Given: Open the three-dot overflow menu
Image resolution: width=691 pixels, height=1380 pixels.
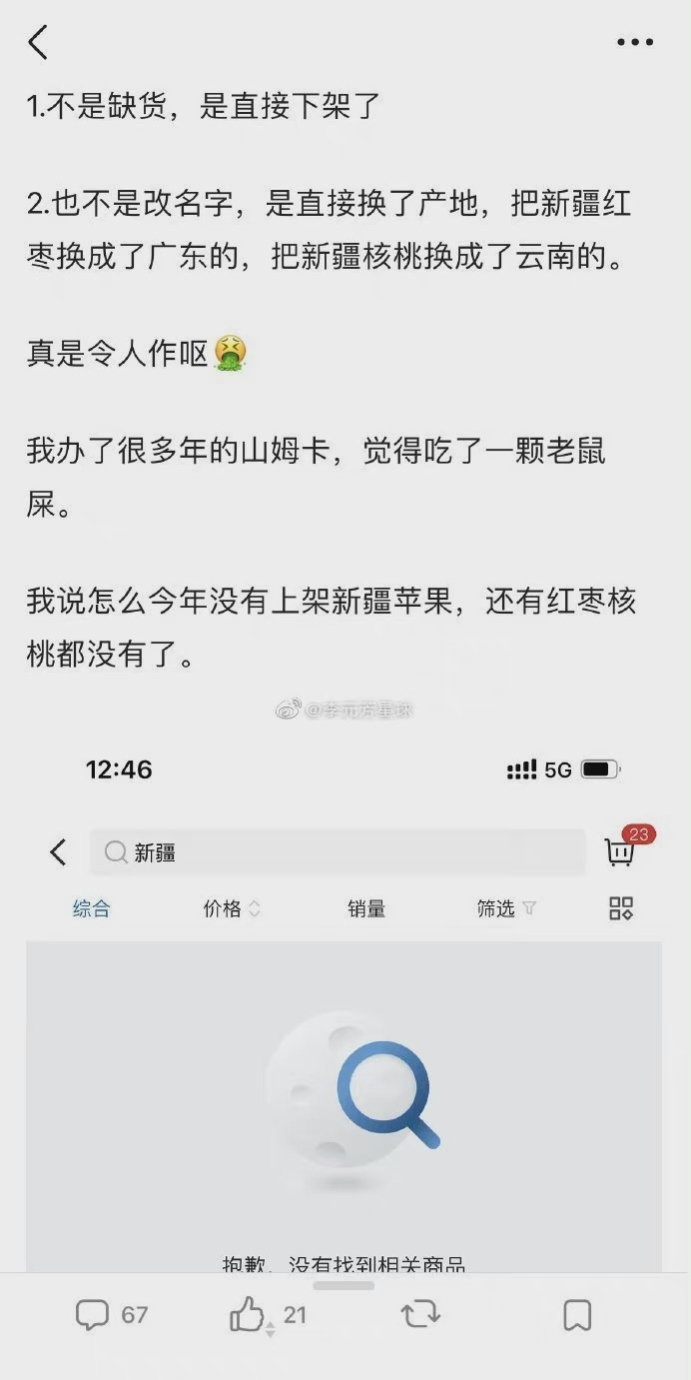Looking at the screenshot, I should [635, 42].
